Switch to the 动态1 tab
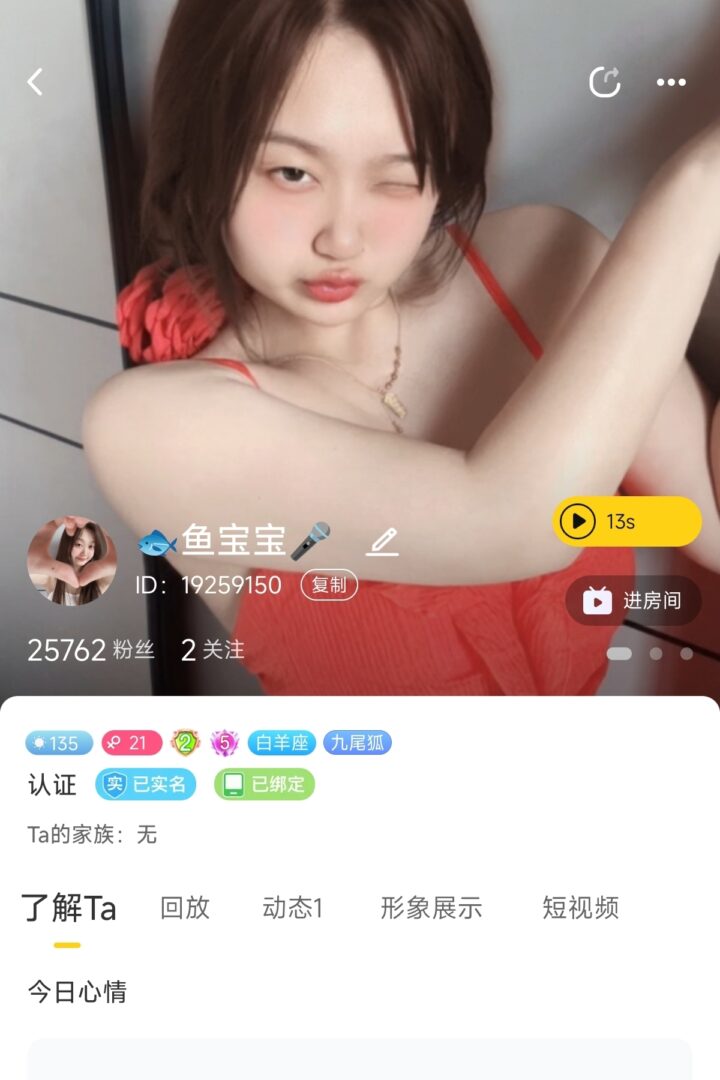This screenshot has height=1080, width=720. click(x=292, y=907)
